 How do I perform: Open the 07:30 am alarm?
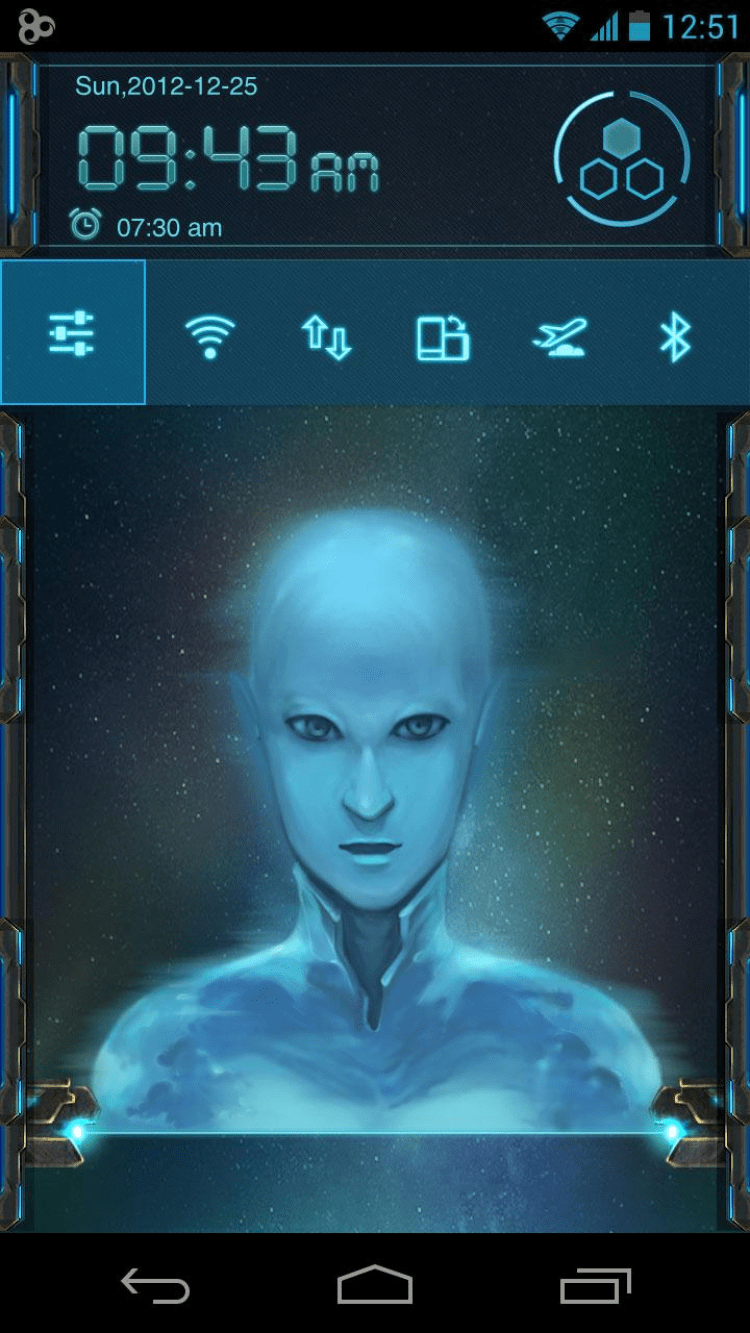[146, 227]
